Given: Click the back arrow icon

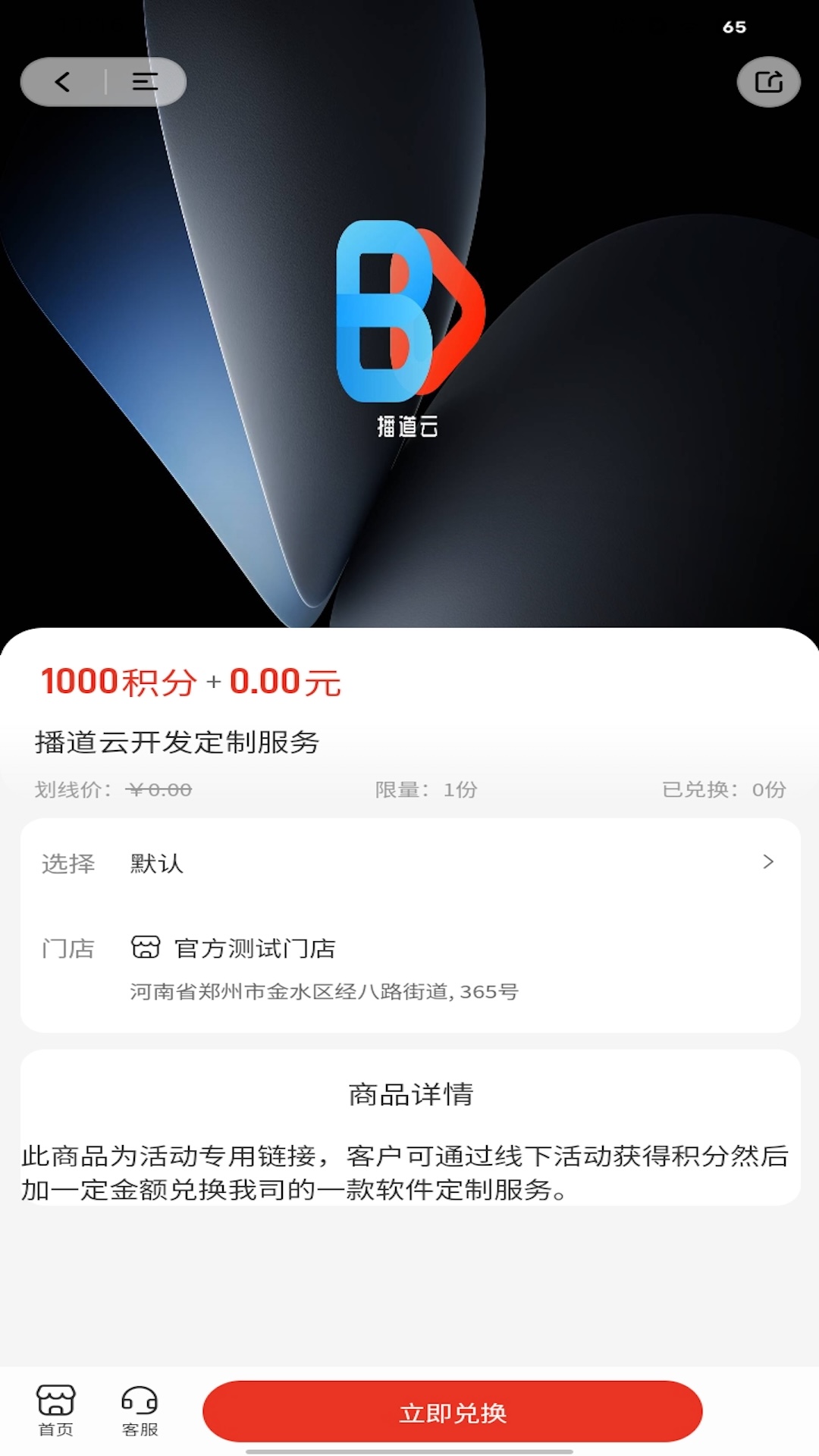Looking at the screenshot, I should [63, 82].
